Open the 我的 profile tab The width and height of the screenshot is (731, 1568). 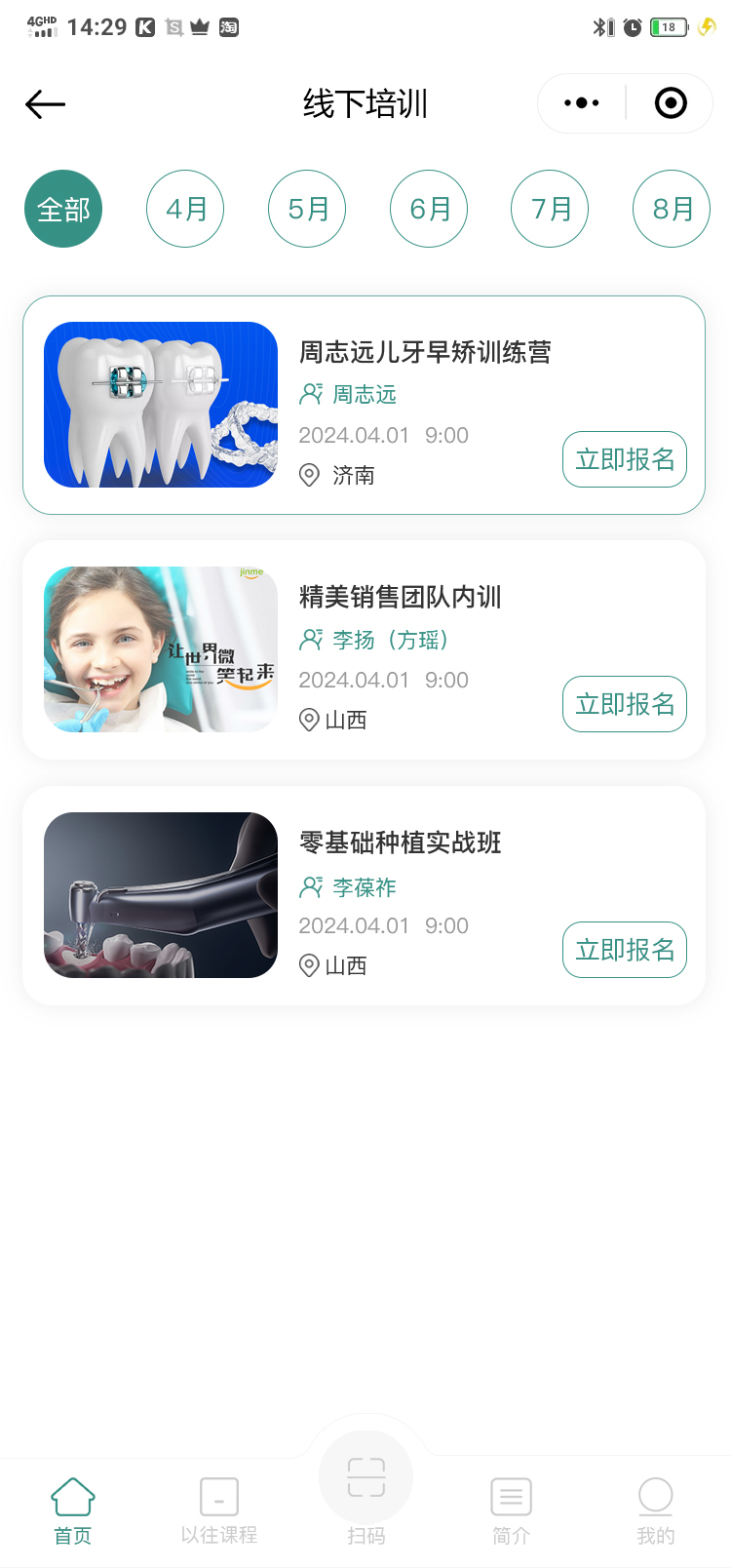(656, 1510)
